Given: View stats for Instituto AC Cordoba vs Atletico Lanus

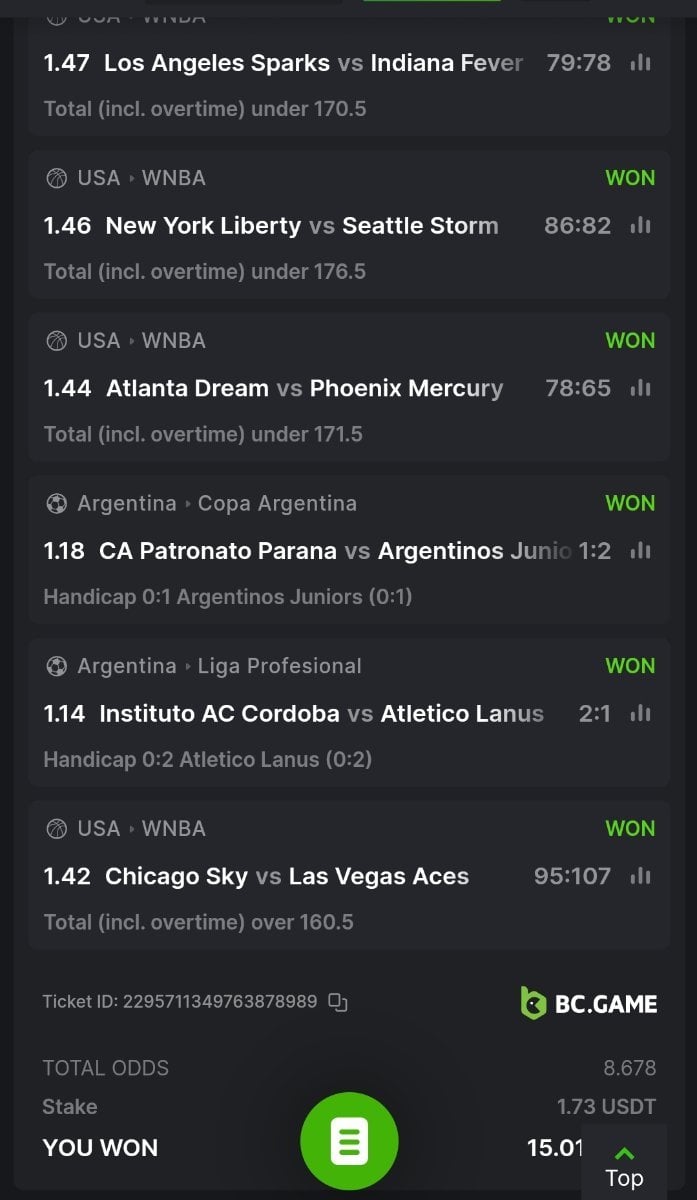Looking at the screenshot, I should point(641,714).
